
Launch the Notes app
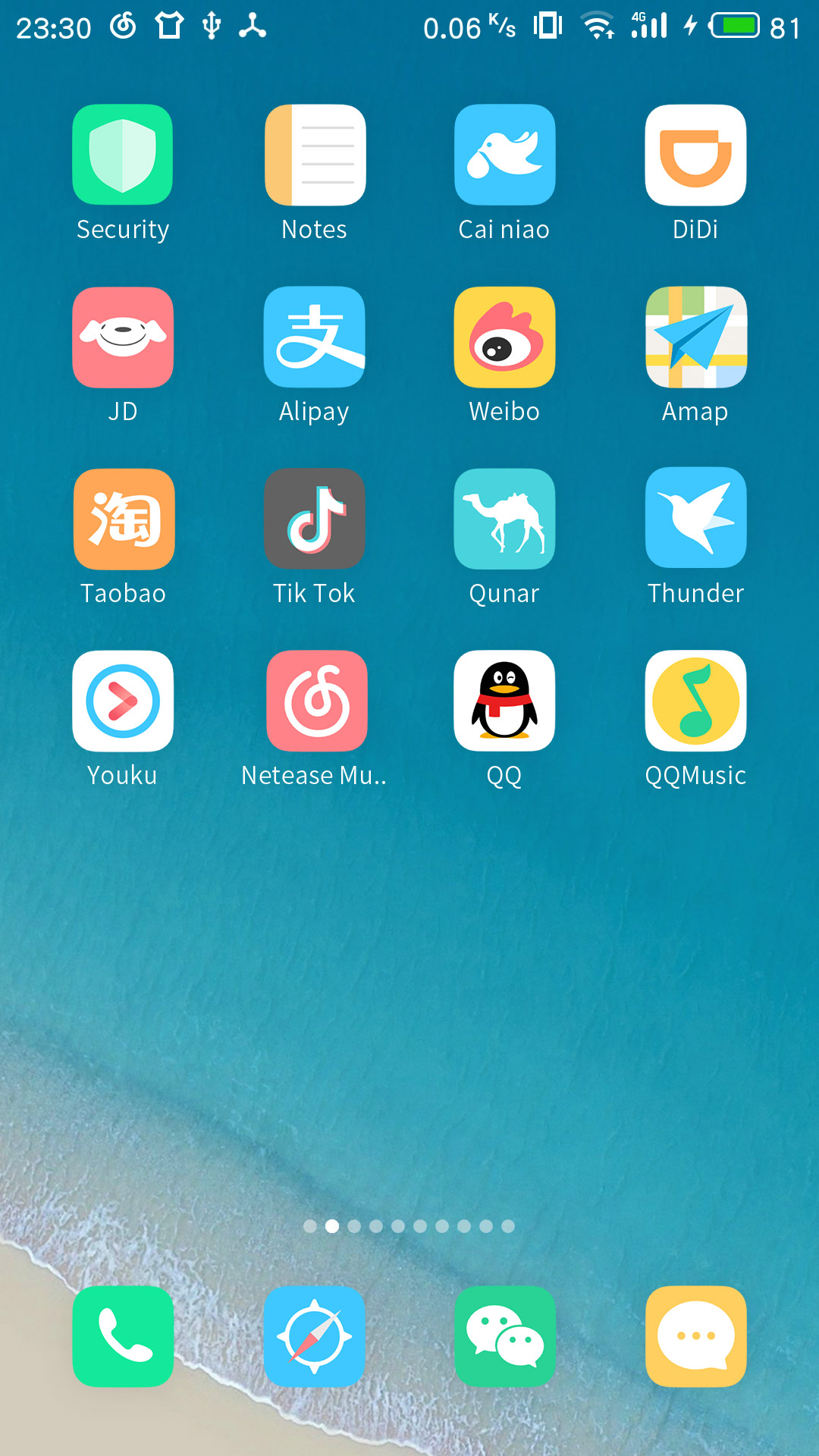315,155
